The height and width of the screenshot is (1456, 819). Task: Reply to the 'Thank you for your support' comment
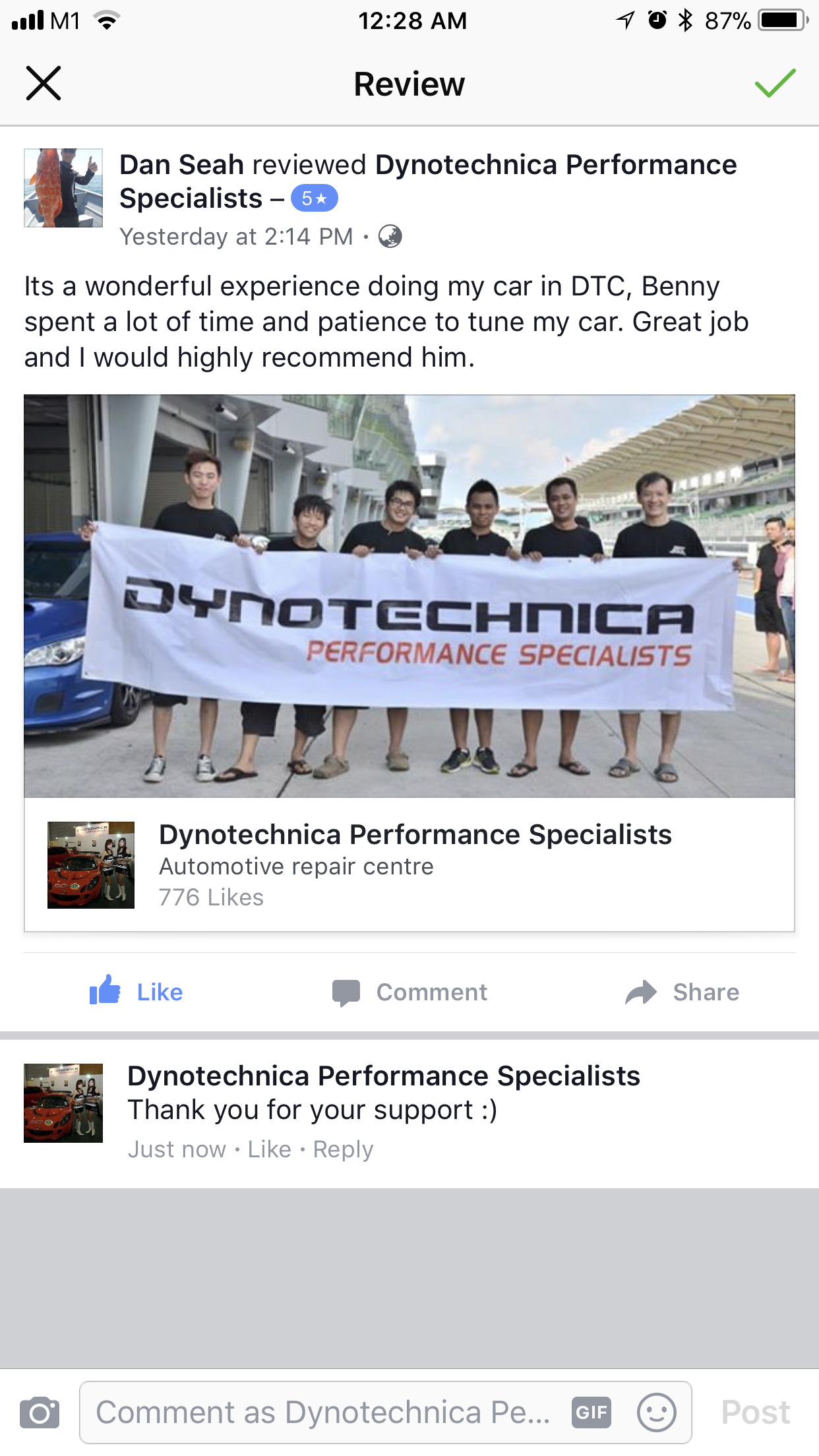coord(343,1149)
